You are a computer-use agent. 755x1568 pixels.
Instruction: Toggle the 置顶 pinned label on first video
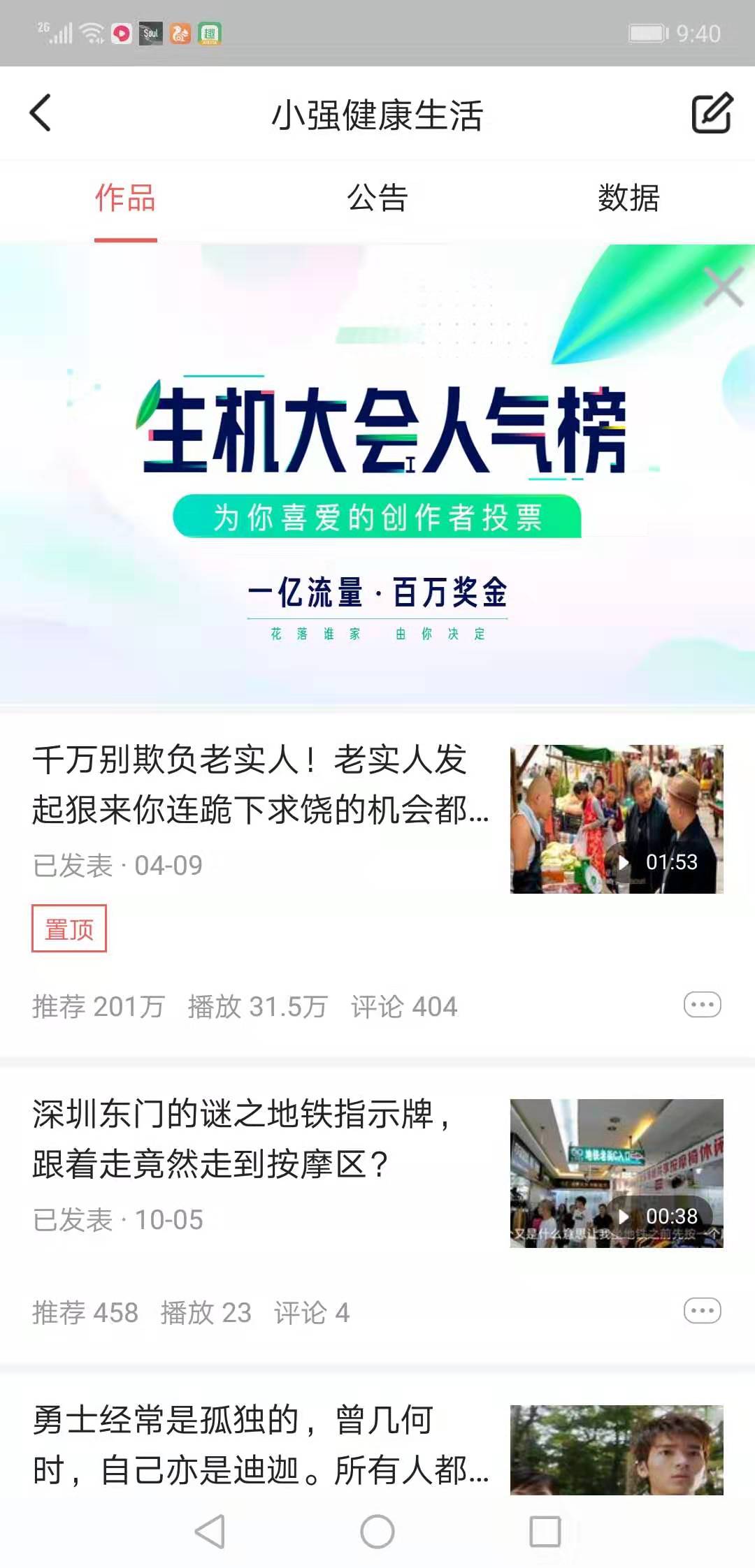point(70,929)
